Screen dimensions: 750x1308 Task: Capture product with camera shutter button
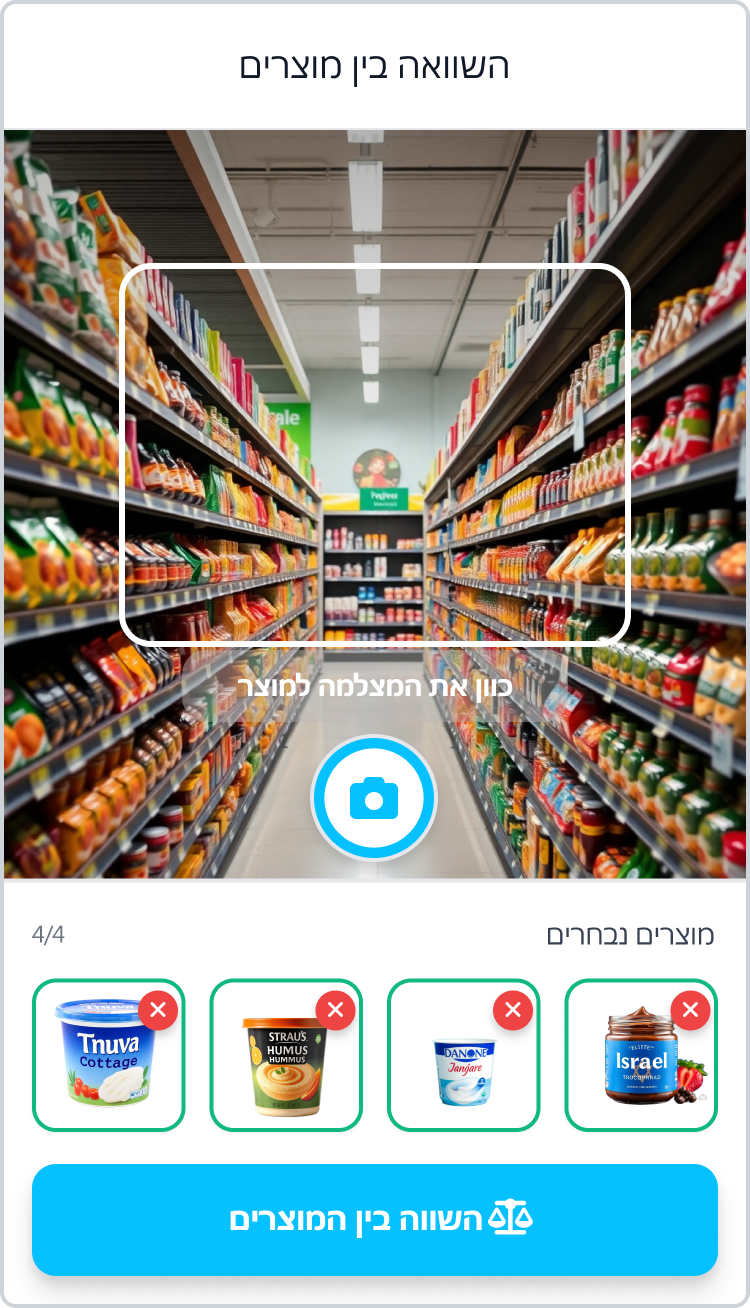(x=374, y=798)
